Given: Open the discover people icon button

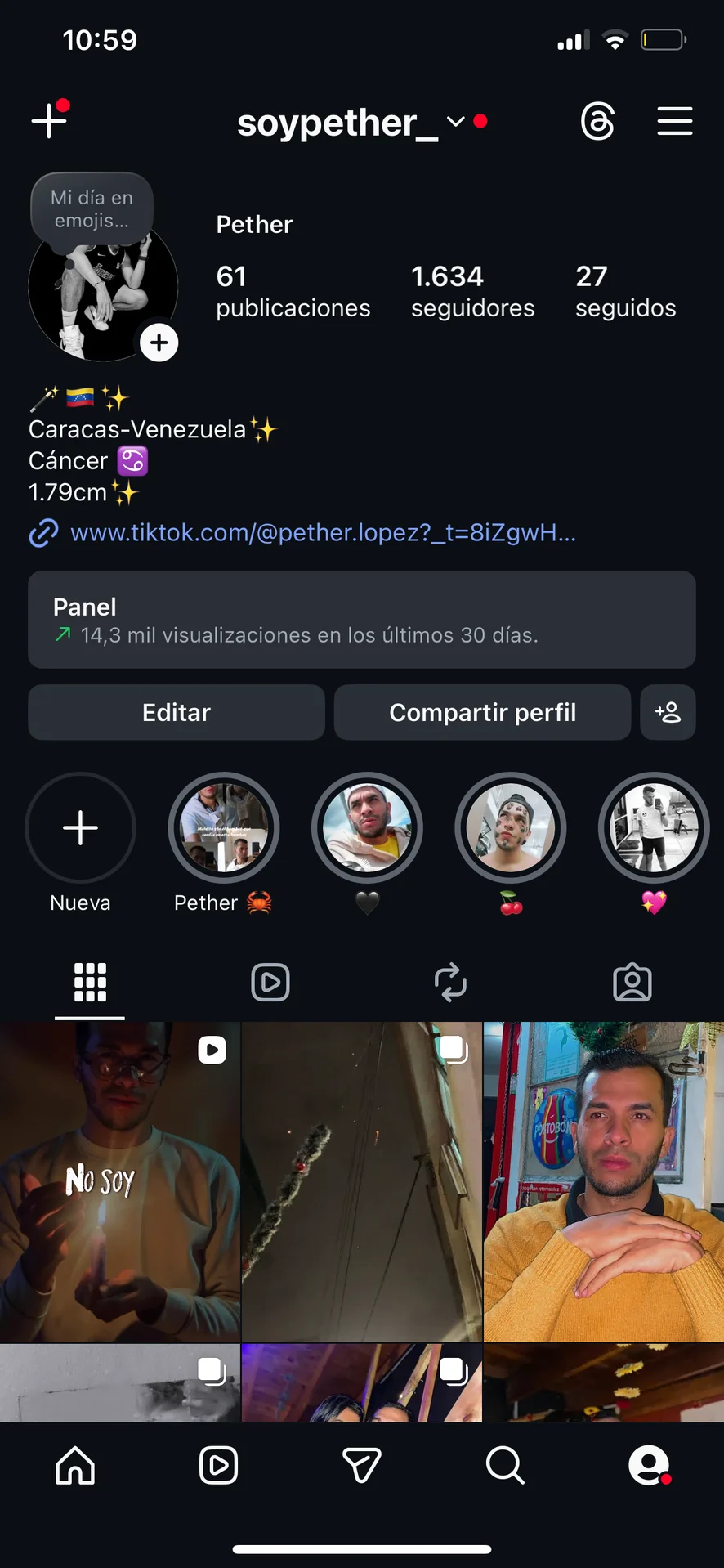Looking at the screenshot, I should click(668, 712).
